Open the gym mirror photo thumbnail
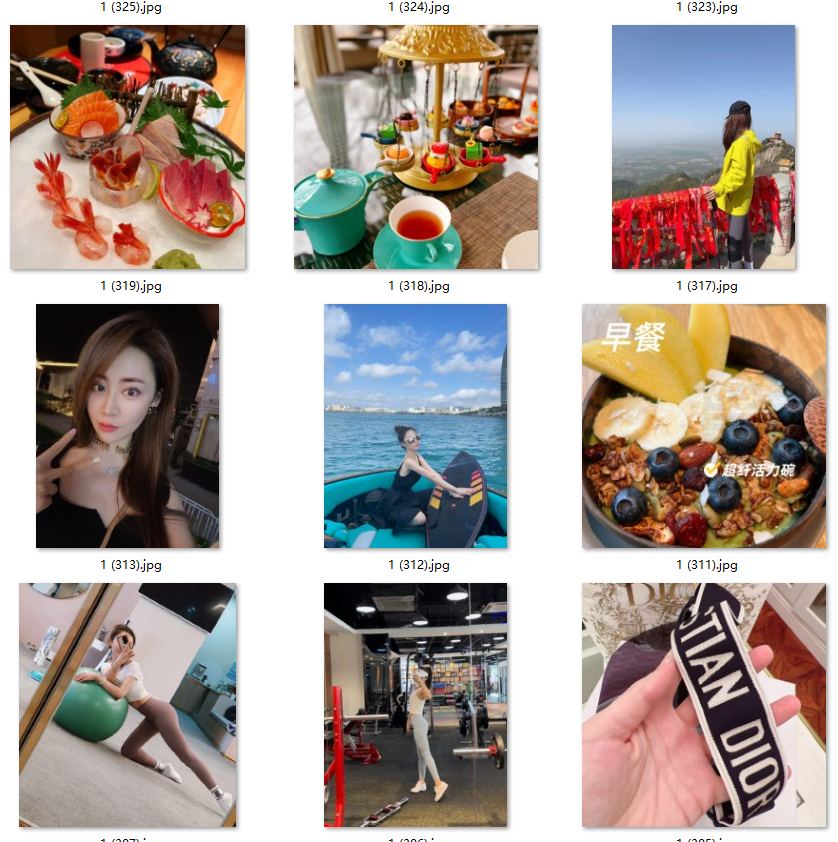The height and width of the screenshot is (842, 838). [x=416, y=705]
